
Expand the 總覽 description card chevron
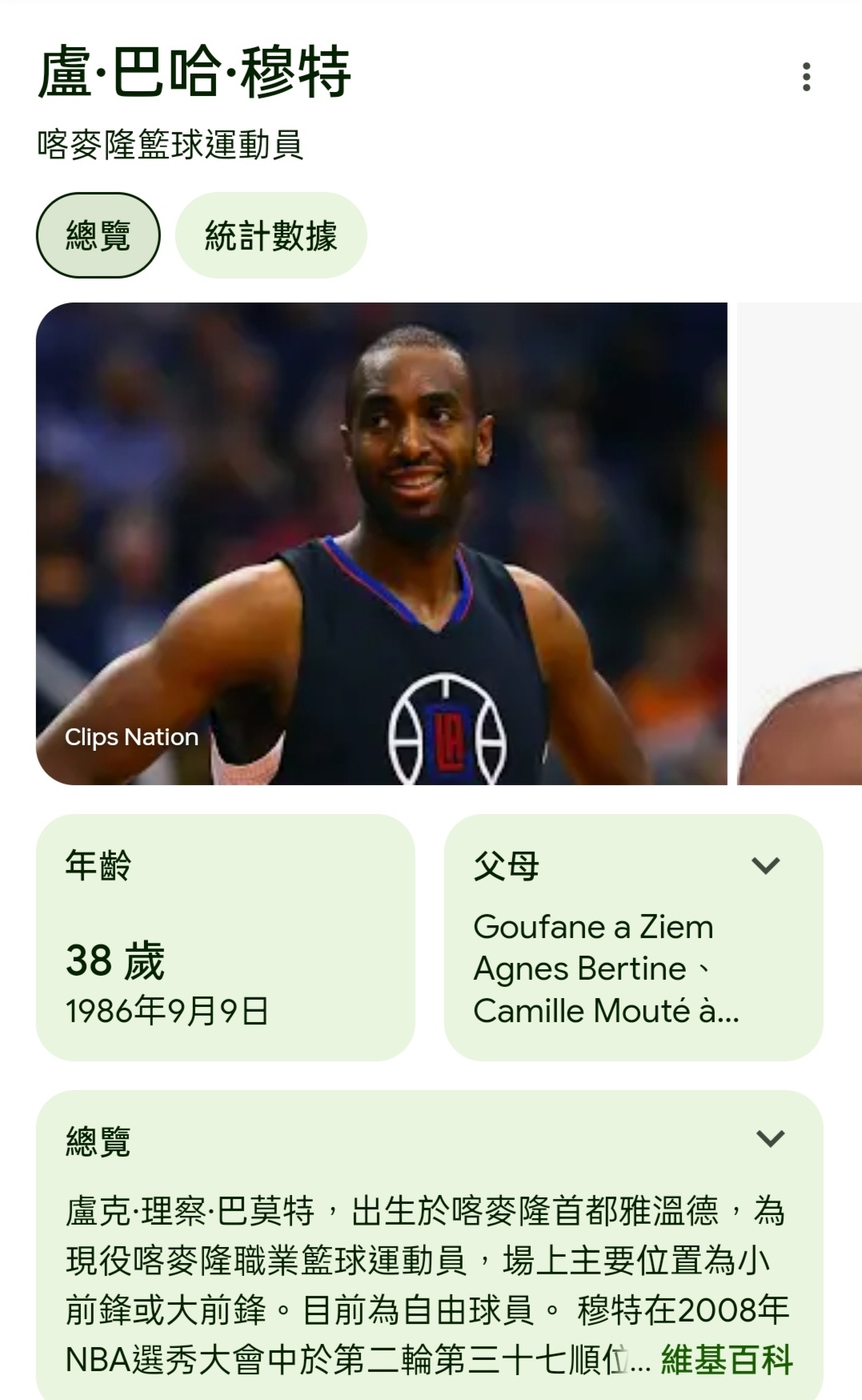[x=770, y=1138]
